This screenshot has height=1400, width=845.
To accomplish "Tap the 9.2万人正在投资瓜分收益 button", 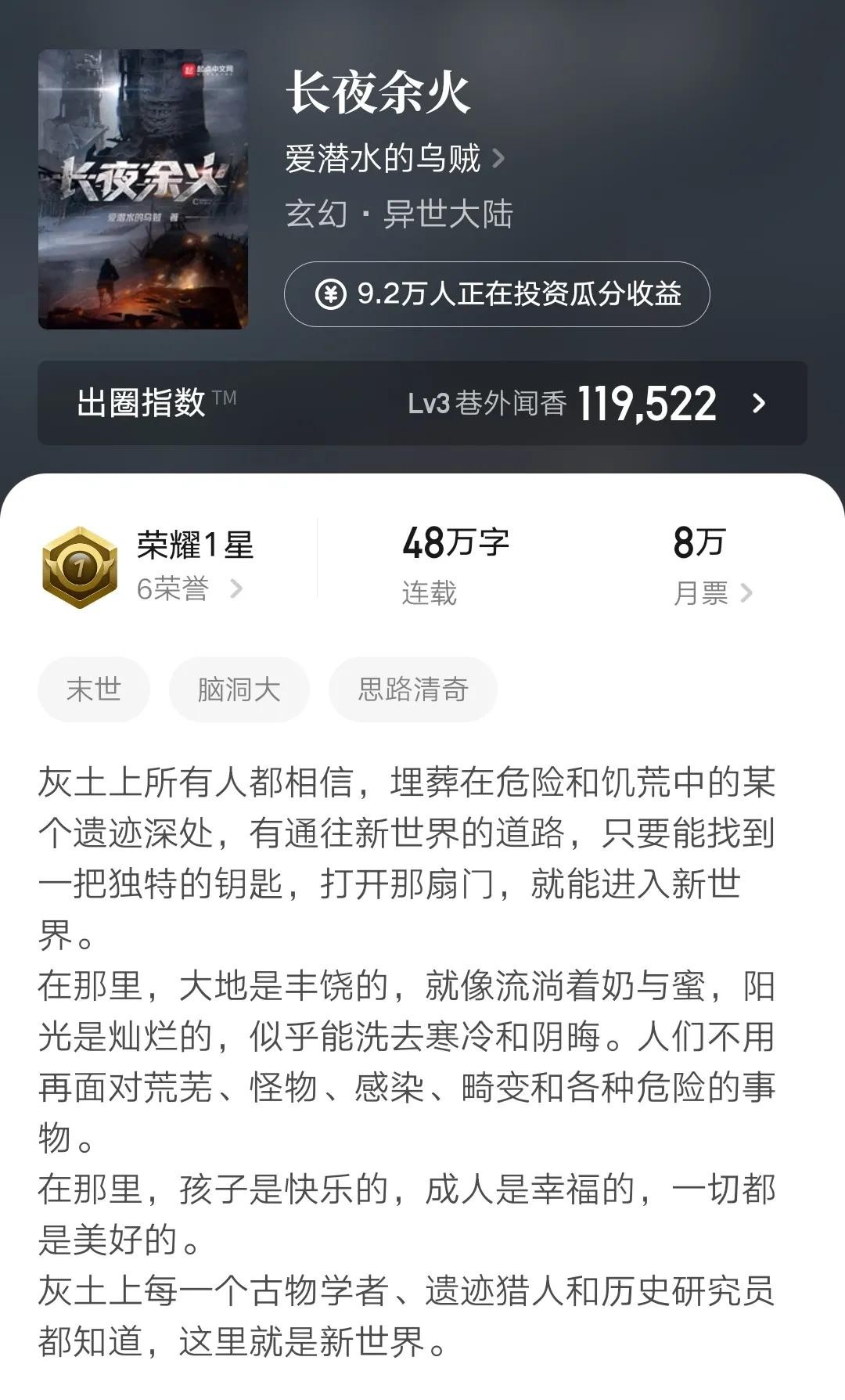I will 497,294.
